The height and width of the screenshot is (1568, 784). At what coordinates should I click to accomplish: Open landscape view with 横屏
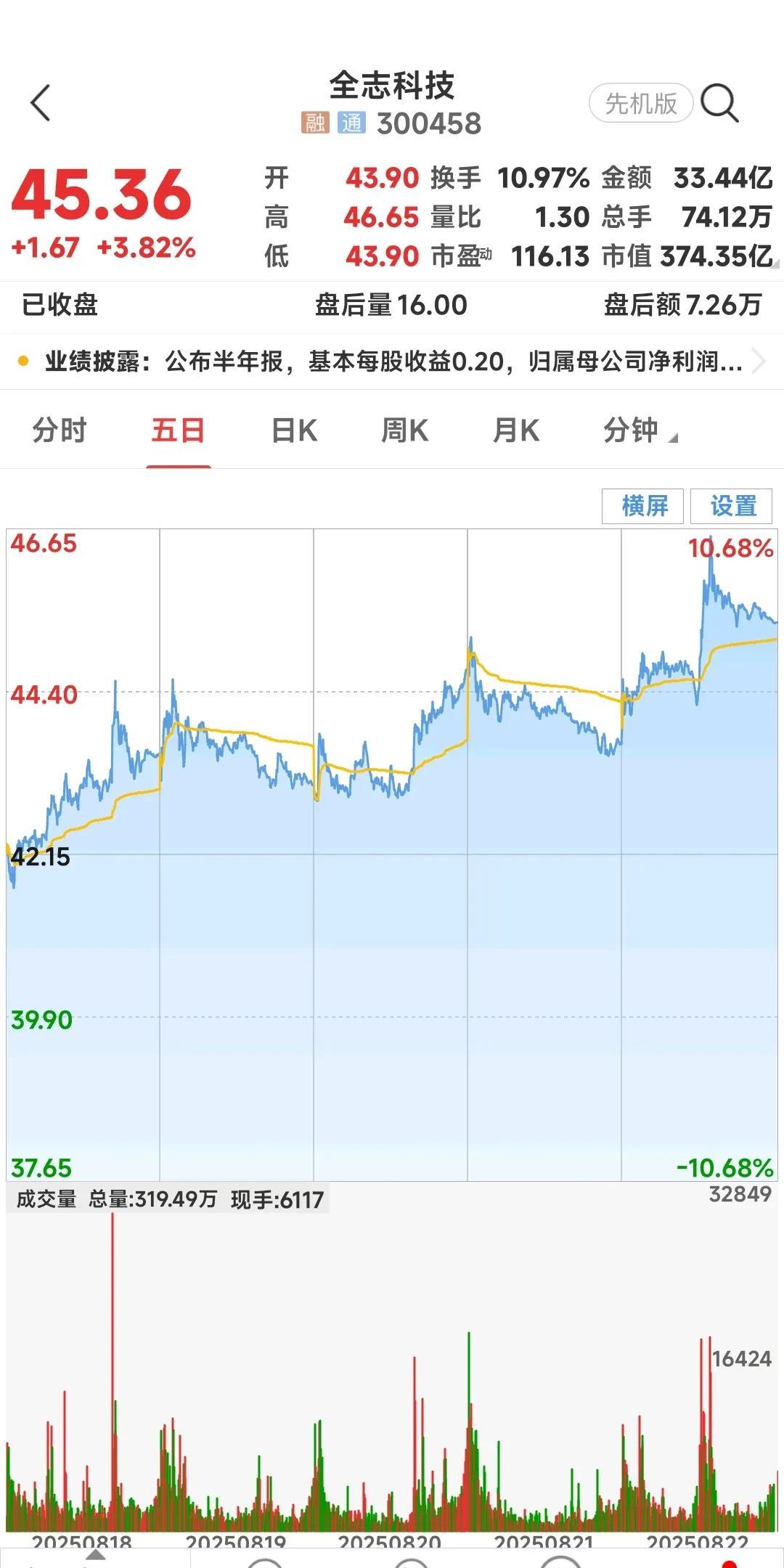643,505
